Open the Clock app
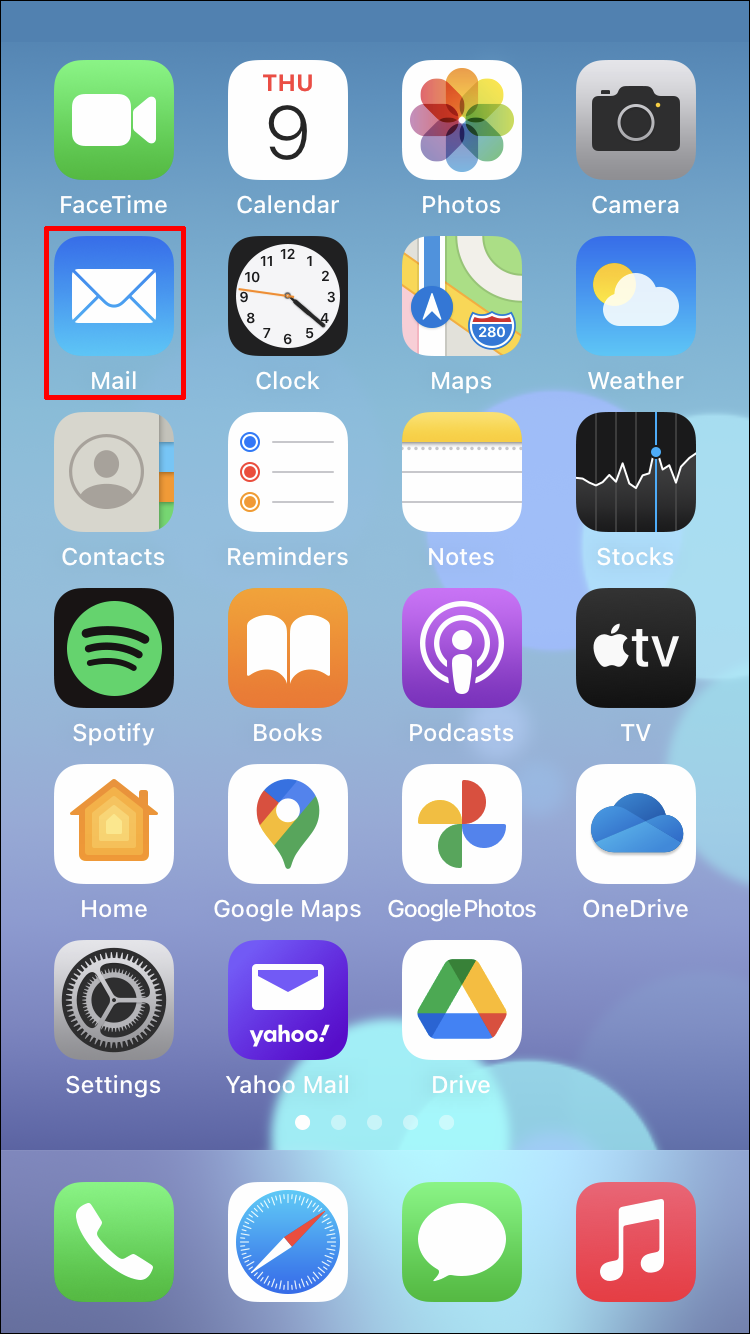Viewport: 750px width, 1334px height. pos(288,296)
